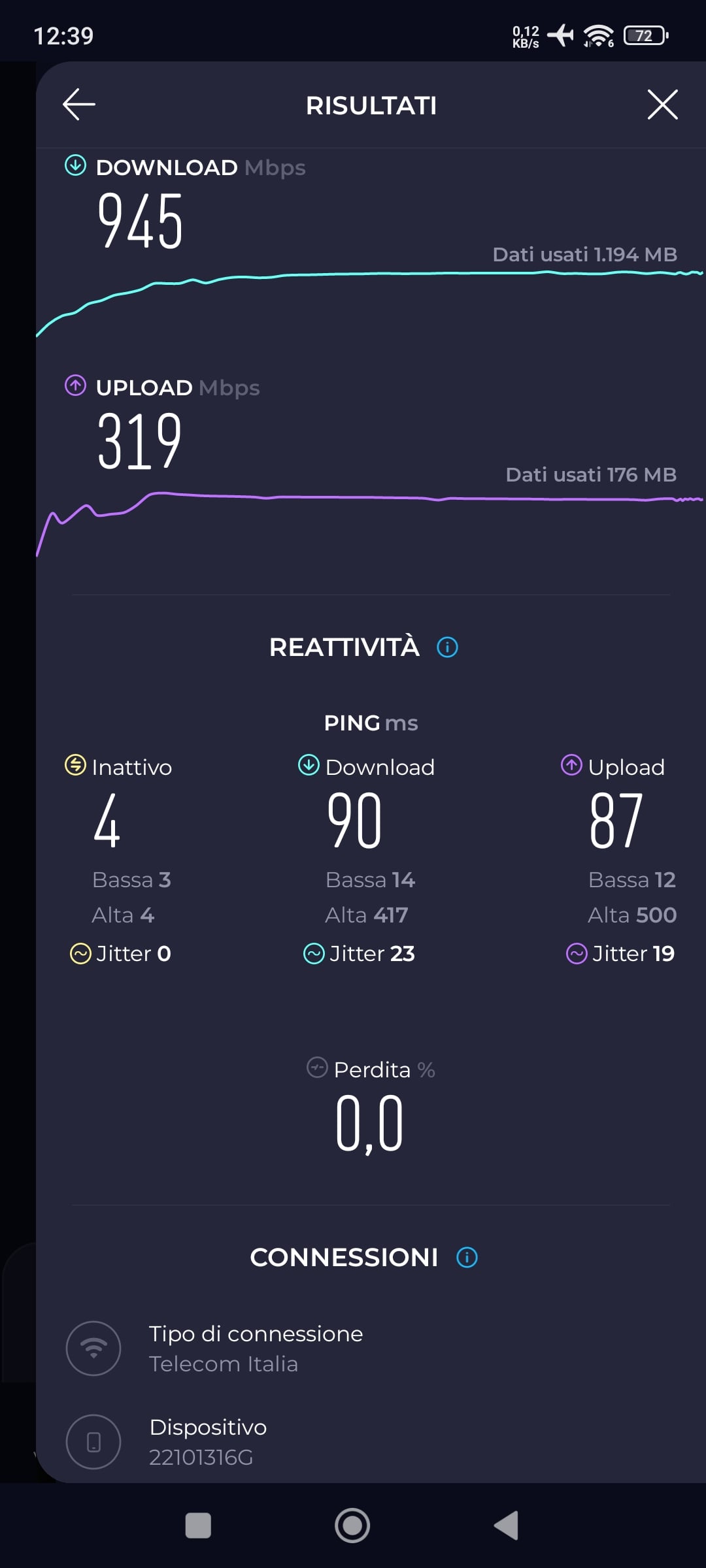The width and height of the screenshot is (706, 1568).
Task: Tap the system Home button
Action: tap(352, 1526)
